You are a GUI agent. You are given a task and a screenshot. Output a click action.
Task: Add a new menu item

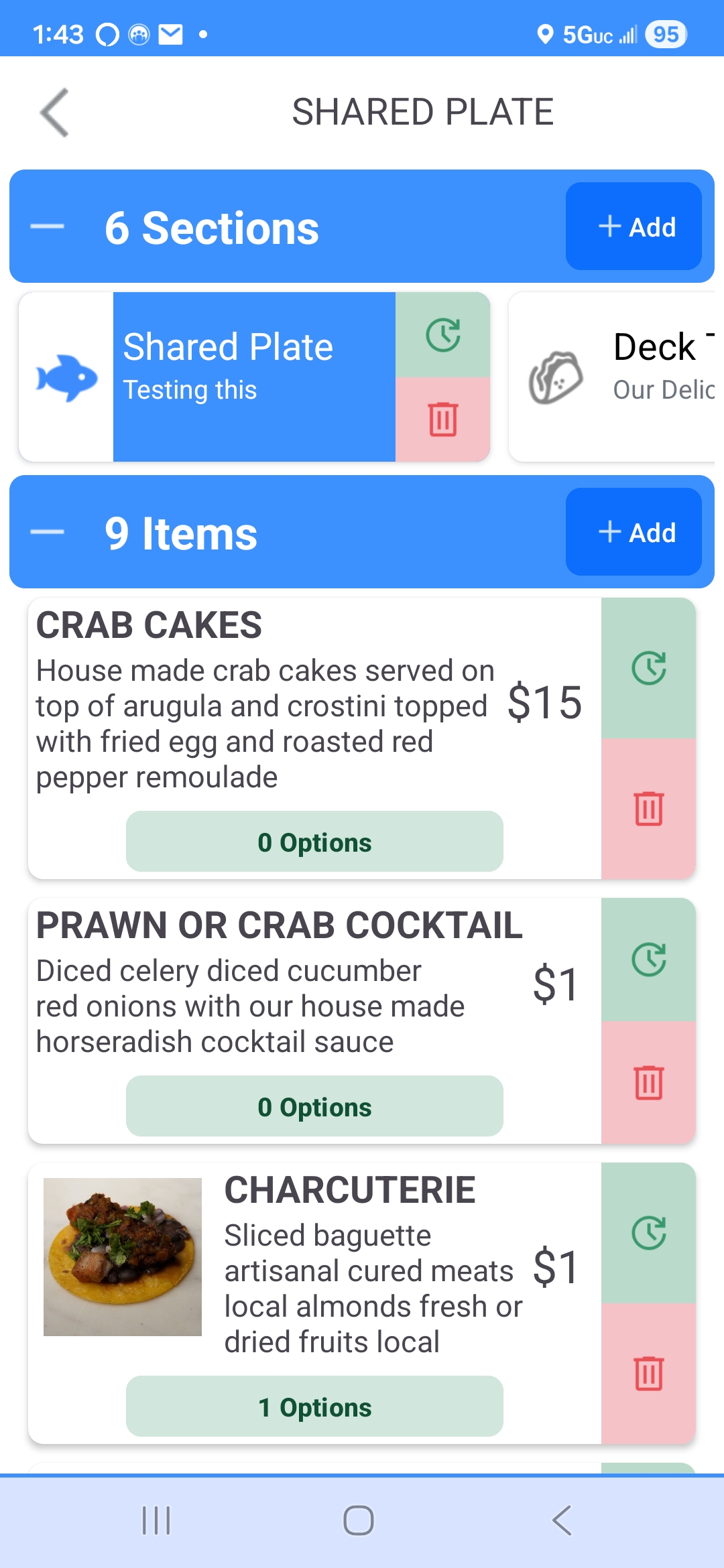[x=633, y=533]
